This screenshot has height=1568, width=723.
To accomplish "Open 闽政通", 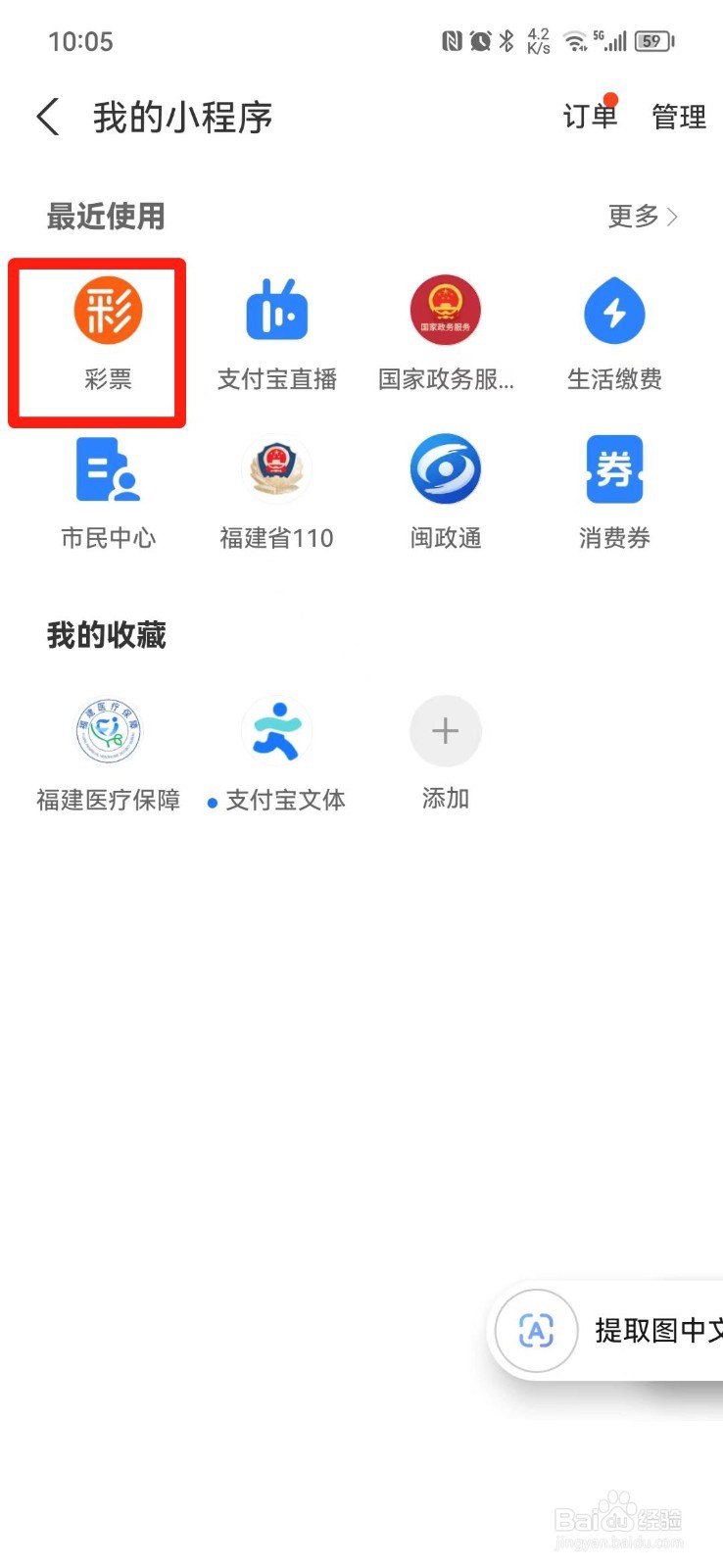I will click(446, 493).
